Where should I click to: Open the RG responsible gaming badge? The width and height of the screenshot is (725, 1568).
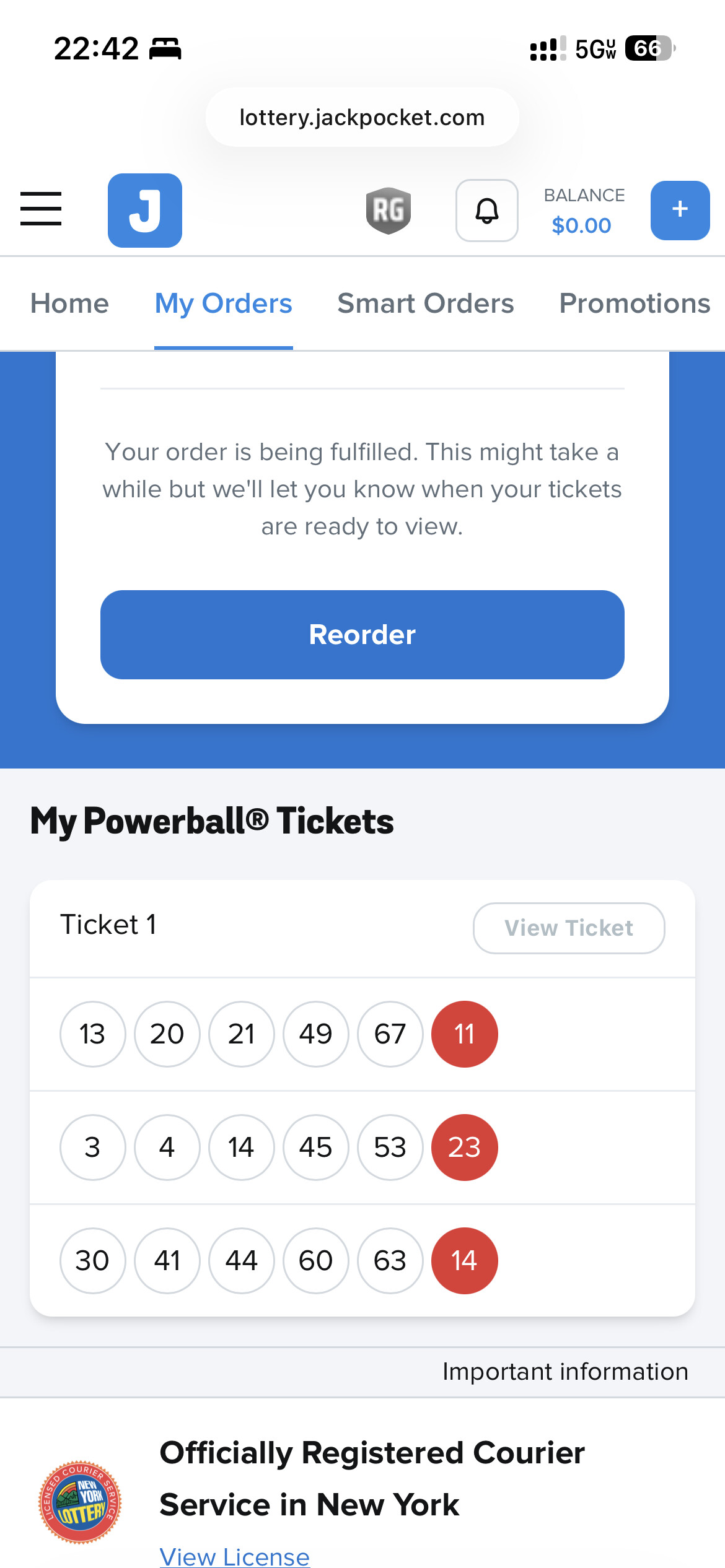click(x=389, y=211)
